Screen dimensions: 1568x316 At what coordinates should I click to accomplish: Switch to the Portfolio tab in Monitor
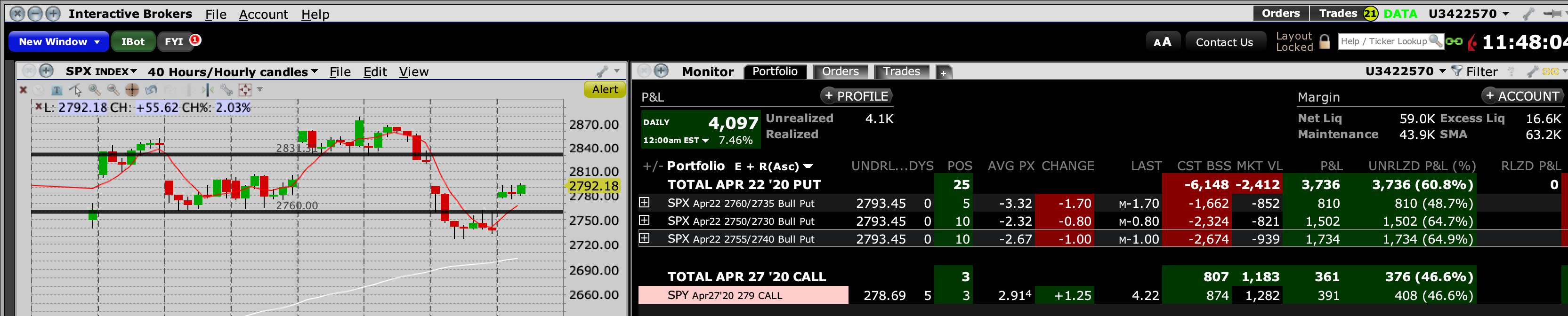[x=774, y=71]
